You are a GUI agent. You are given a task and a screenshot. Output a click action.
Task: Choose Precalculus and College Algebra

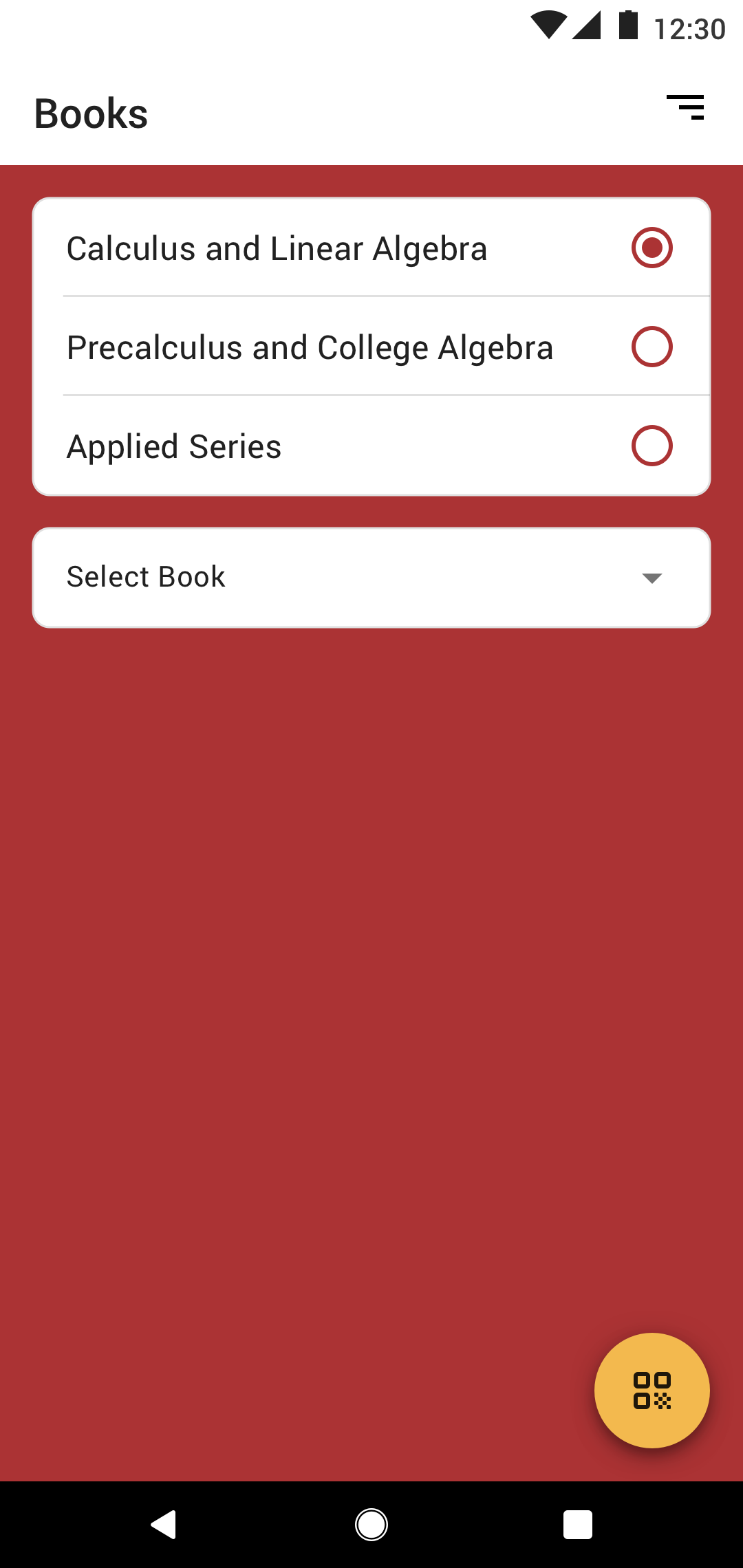tap(651, 347)
